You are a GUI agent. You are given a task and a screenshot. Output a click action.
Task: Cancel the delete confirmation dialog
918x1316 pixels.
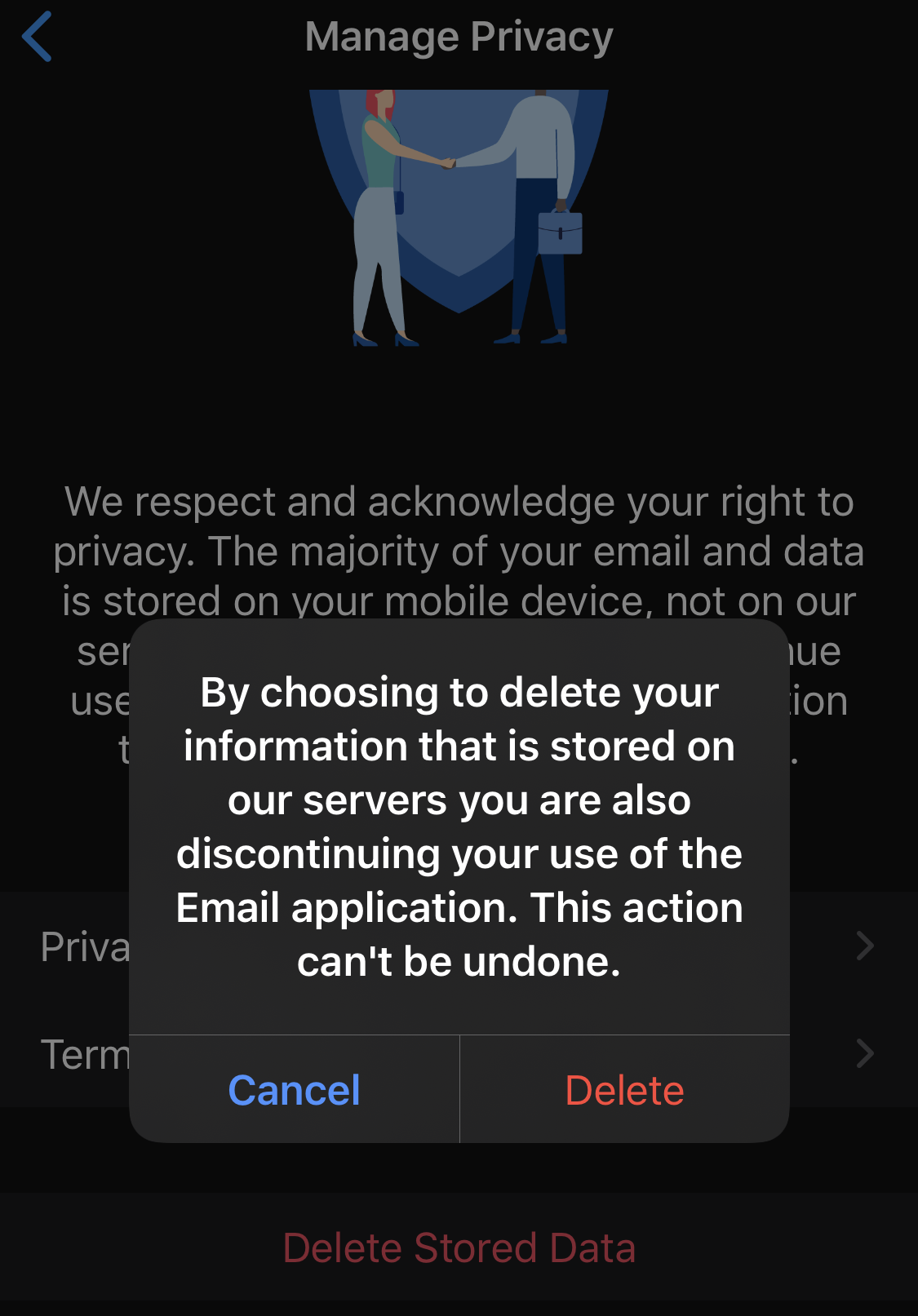(x=294, y=1090)
